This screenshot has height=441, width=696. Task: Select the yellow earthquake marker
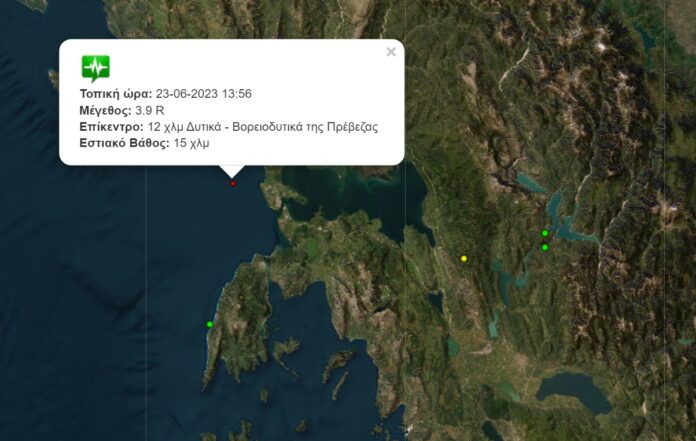(464, 258)
